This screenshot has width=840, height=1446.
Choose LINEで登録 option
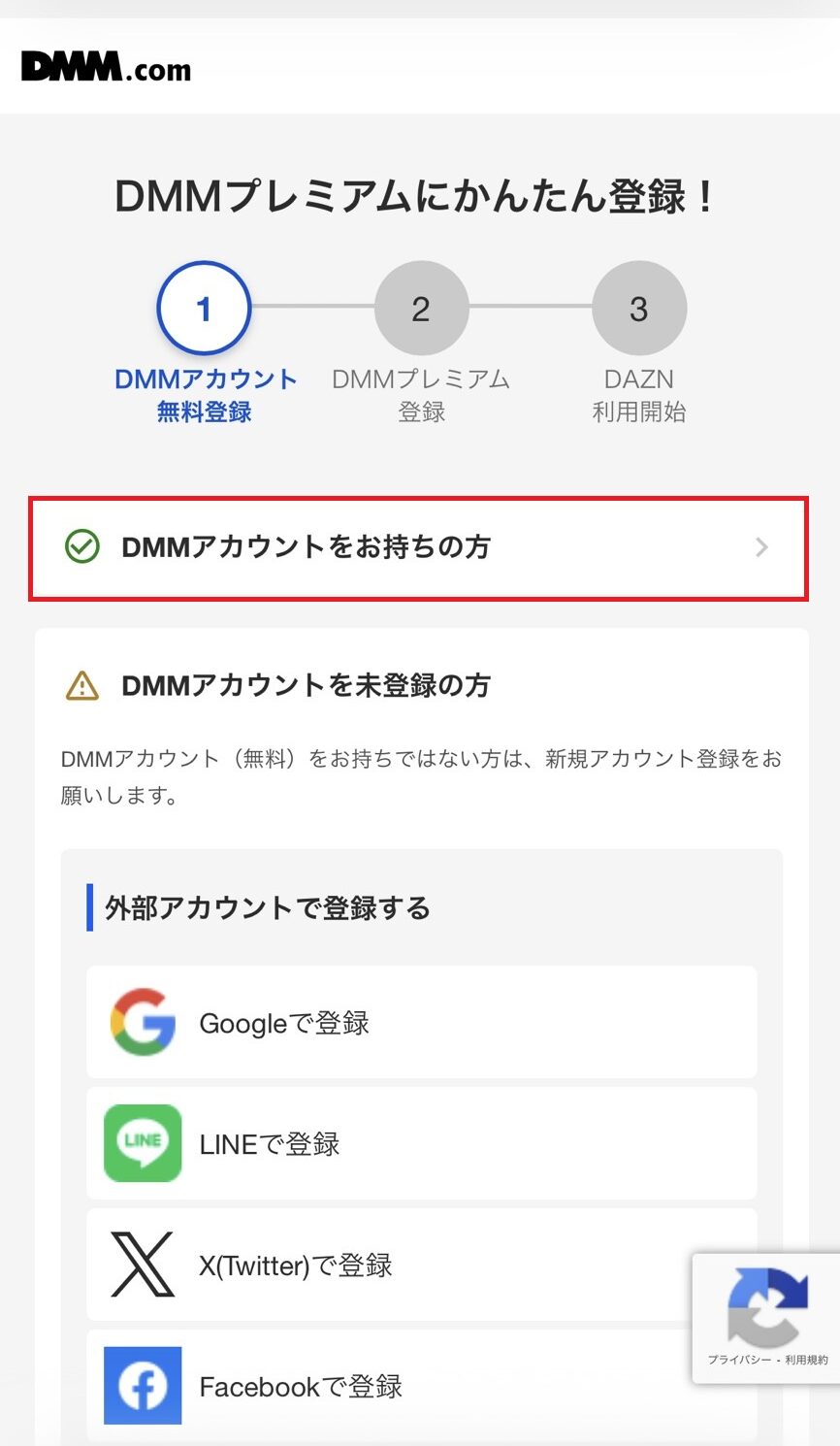pos(421,1143)
